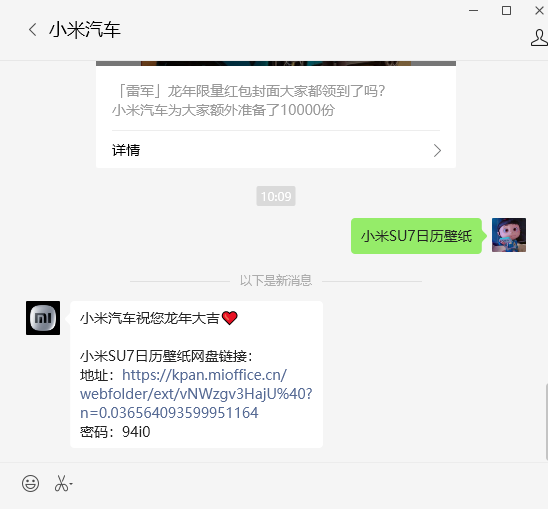The width and height of the screenshot is (548, 509).
Task: Tap my own avatar beside 小米SU7日历壁纸
Action: click(509, 235)
